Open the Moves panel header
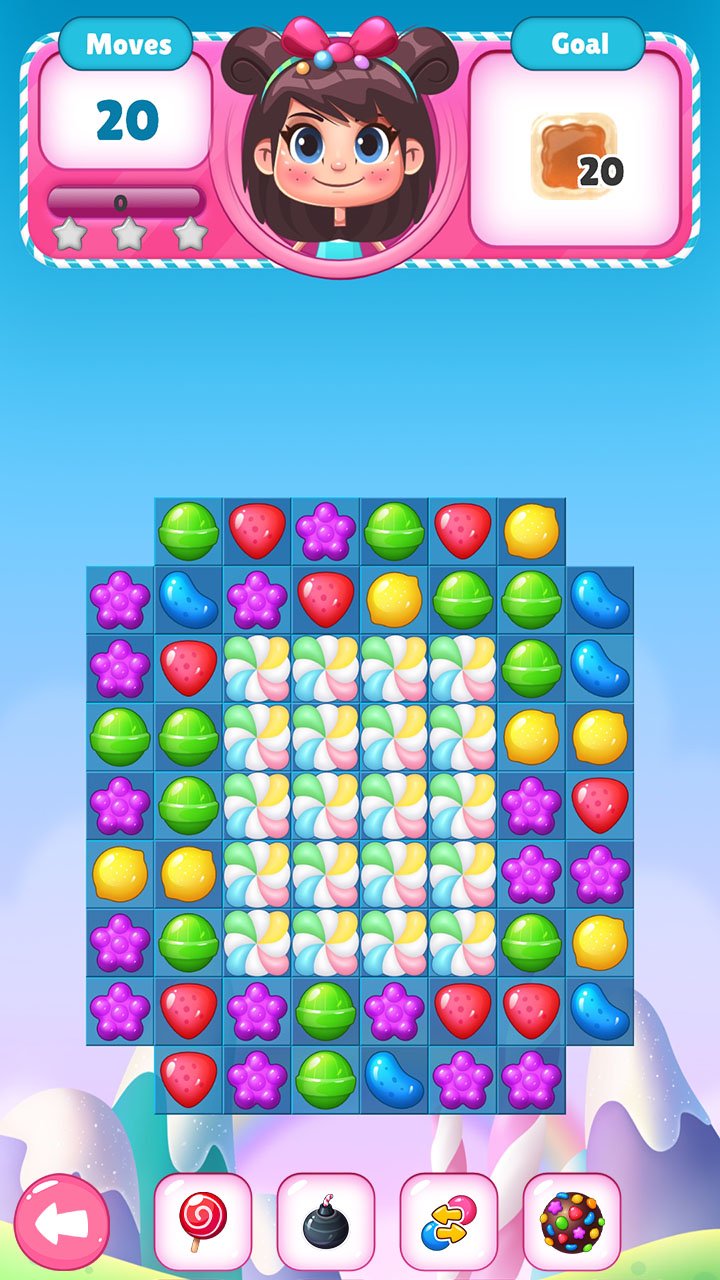Viewport: 720px width, 1280px height. click(x=129, y=43)
